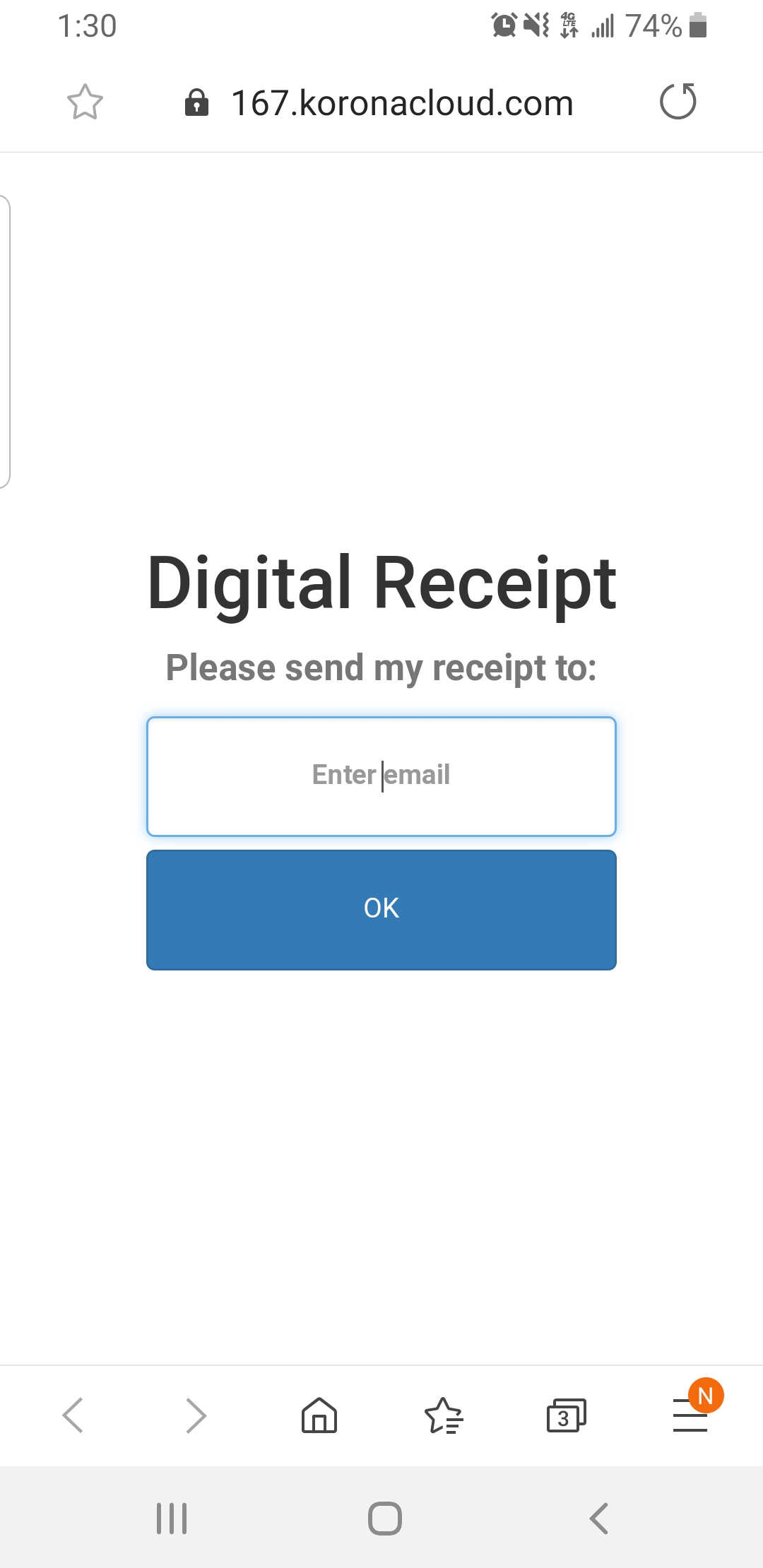Open the tab switcher showing 3 tabs
Image resolution: width=763 pixels, height=1568 pixels.
(567, 1415)
